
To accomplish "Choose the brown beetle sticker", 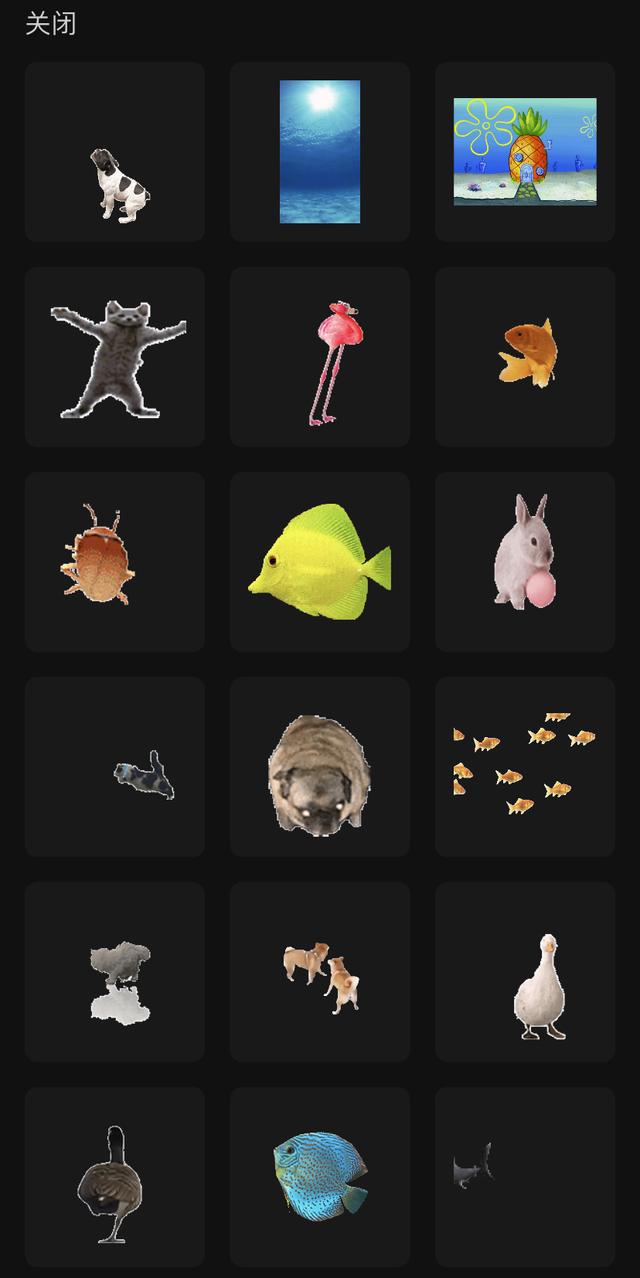I will coord(115,562).
